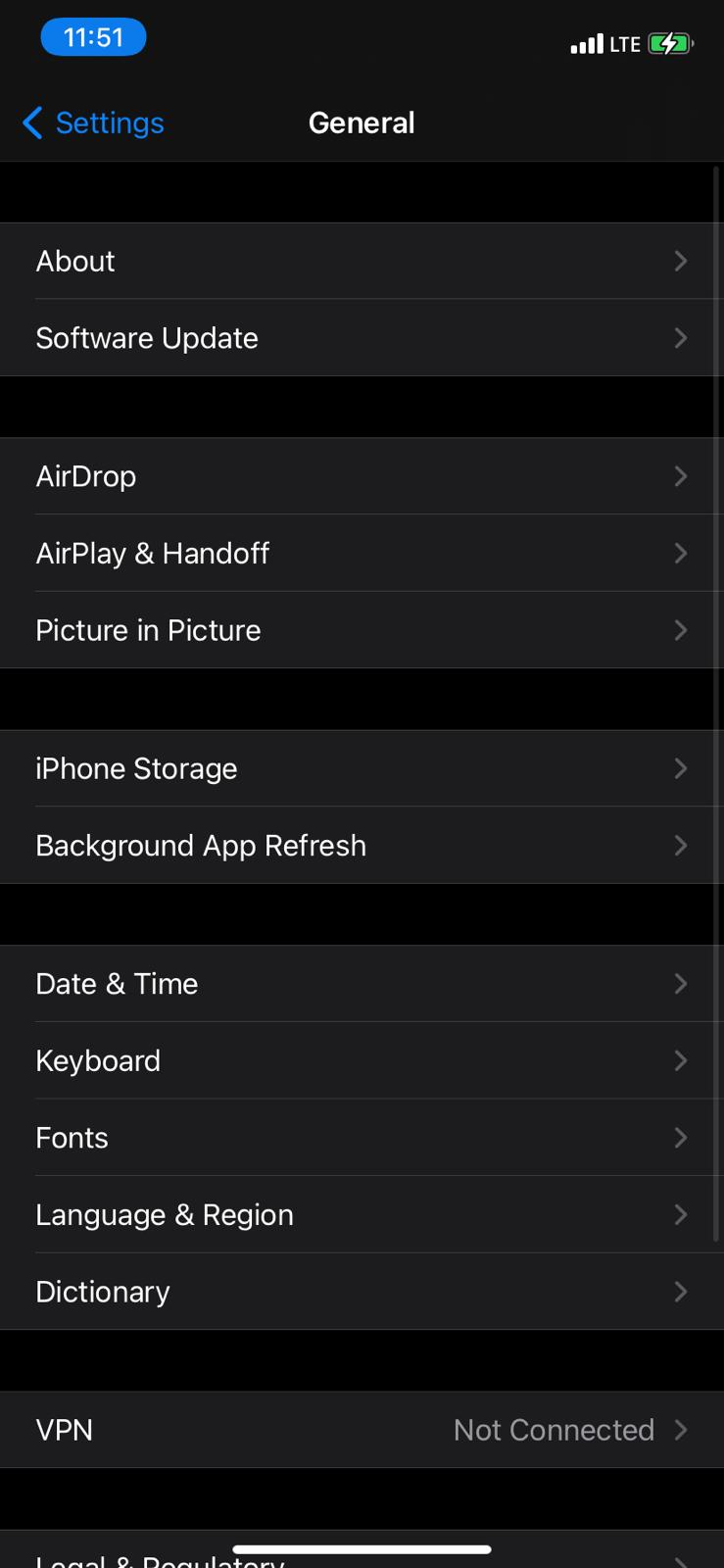View iPhone Storage
This screenshot has height=1568, width=724.
pyautogui.click(x=362, y=768)
